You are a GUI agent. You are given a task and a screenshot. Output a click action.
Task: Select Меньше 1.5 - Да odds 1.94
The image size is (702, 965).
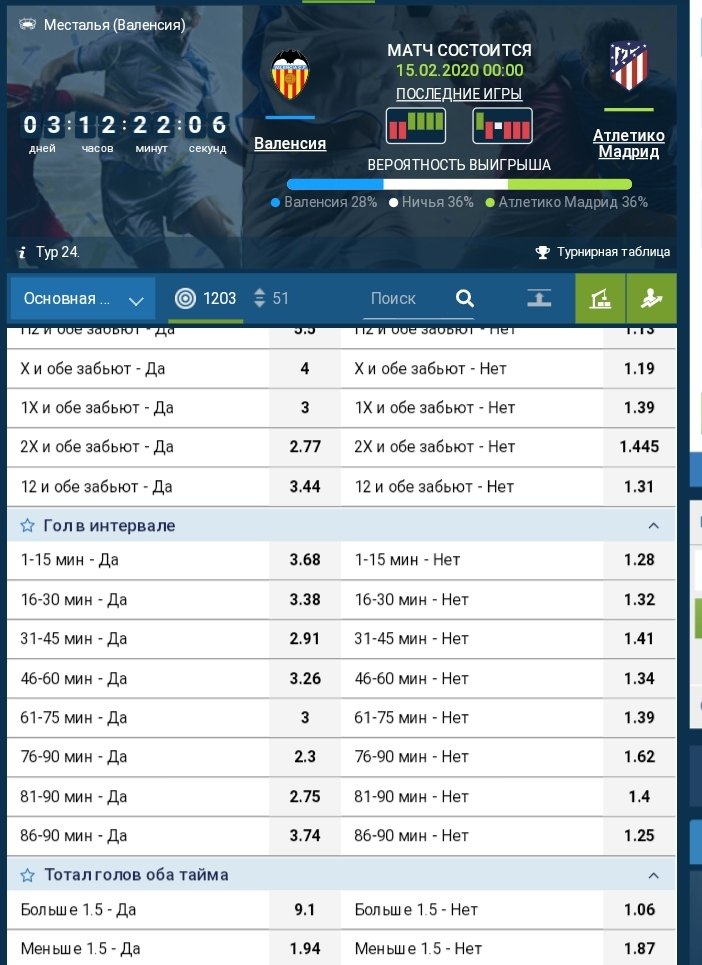(305, 948)
